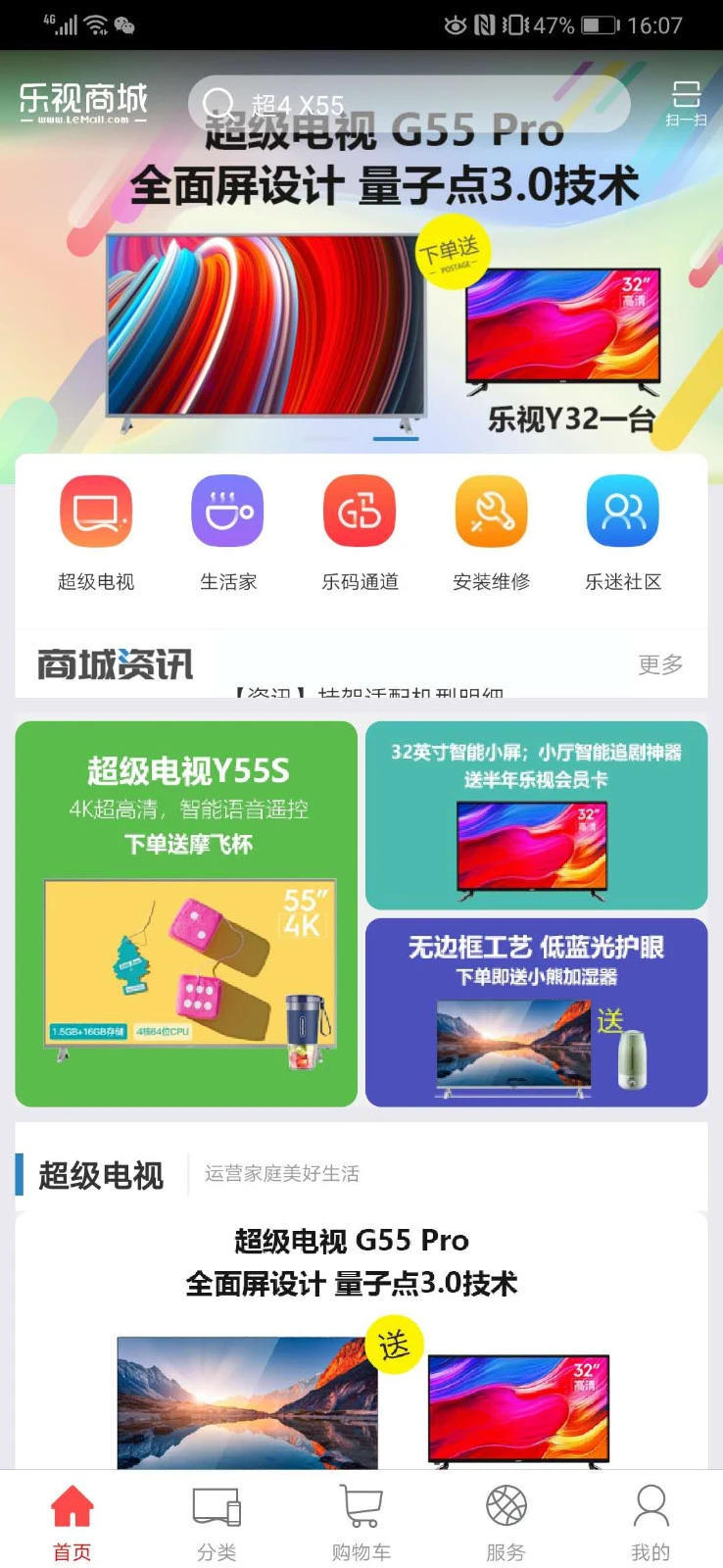The image size is (723, 1568).
Task: Open the 安装维修 repair service icon
Action: [x=490, y=529]
